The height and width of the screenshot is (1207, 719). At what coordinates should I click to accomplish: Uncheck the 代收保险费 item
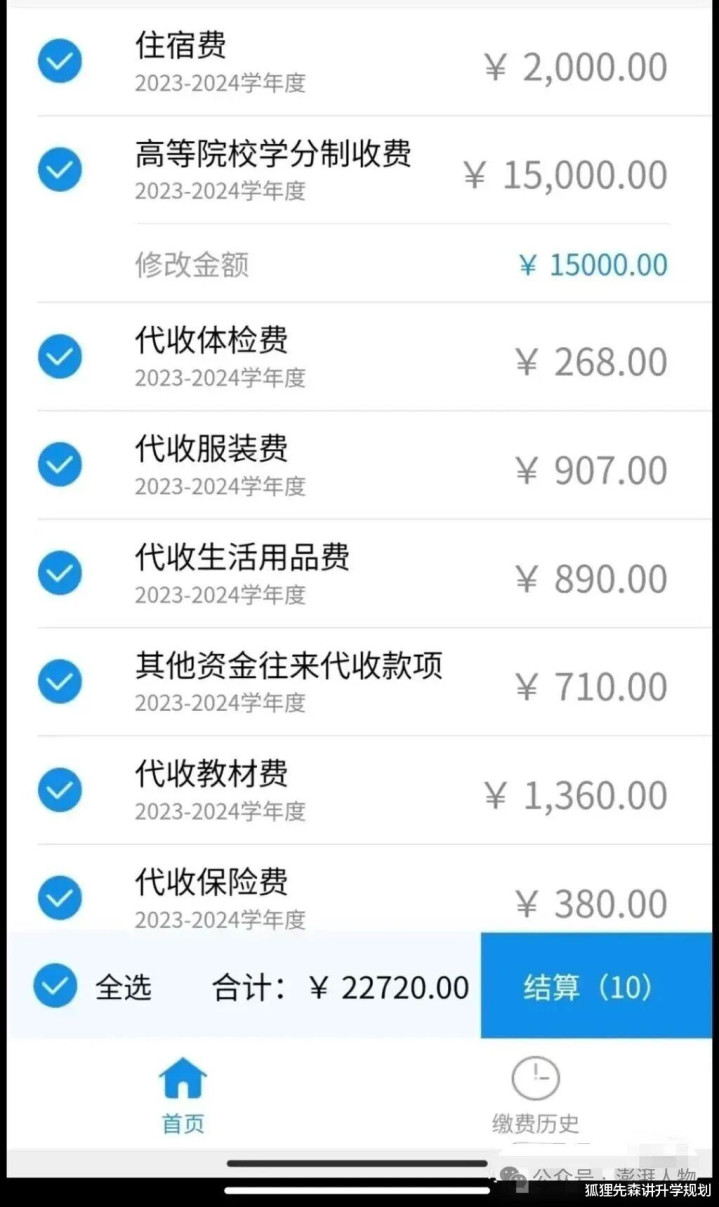pyautogui.click(x=60, y=897)
